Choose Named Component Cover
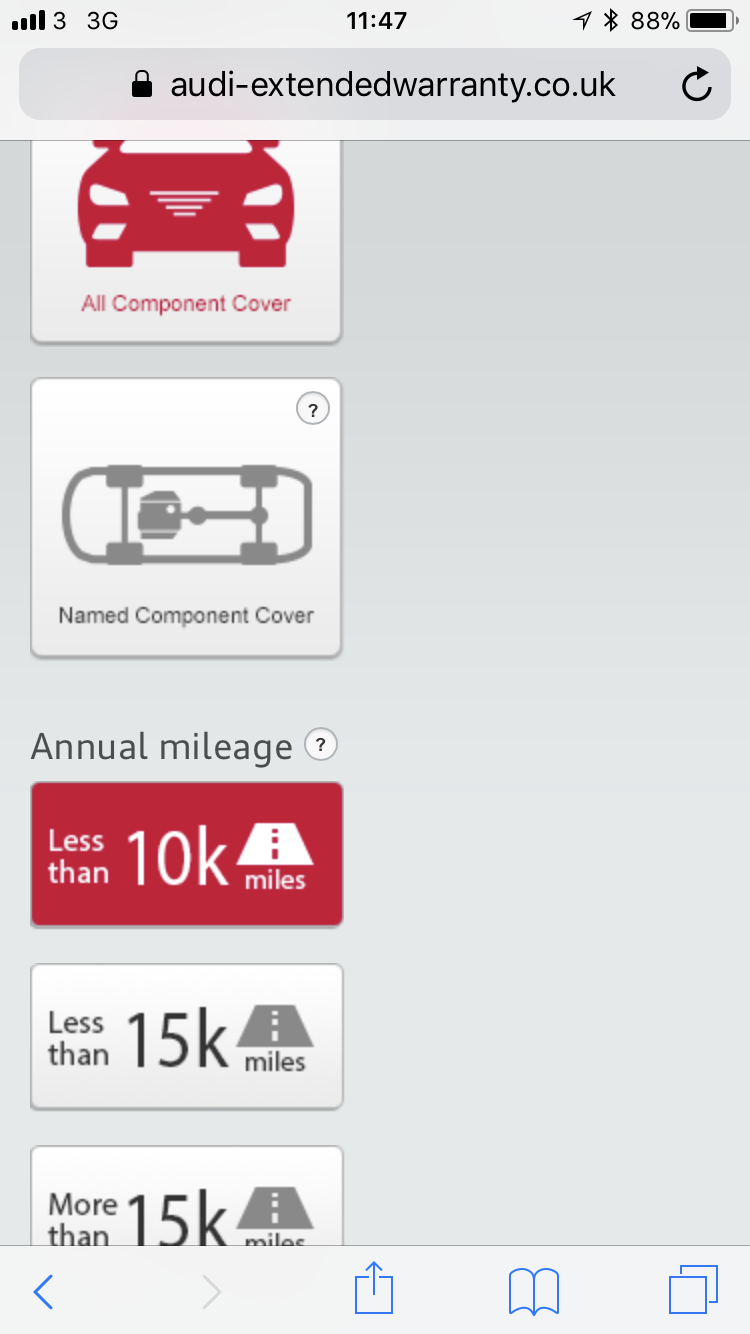The width and height of the screenshot is (750, 1334). point(186,518)
